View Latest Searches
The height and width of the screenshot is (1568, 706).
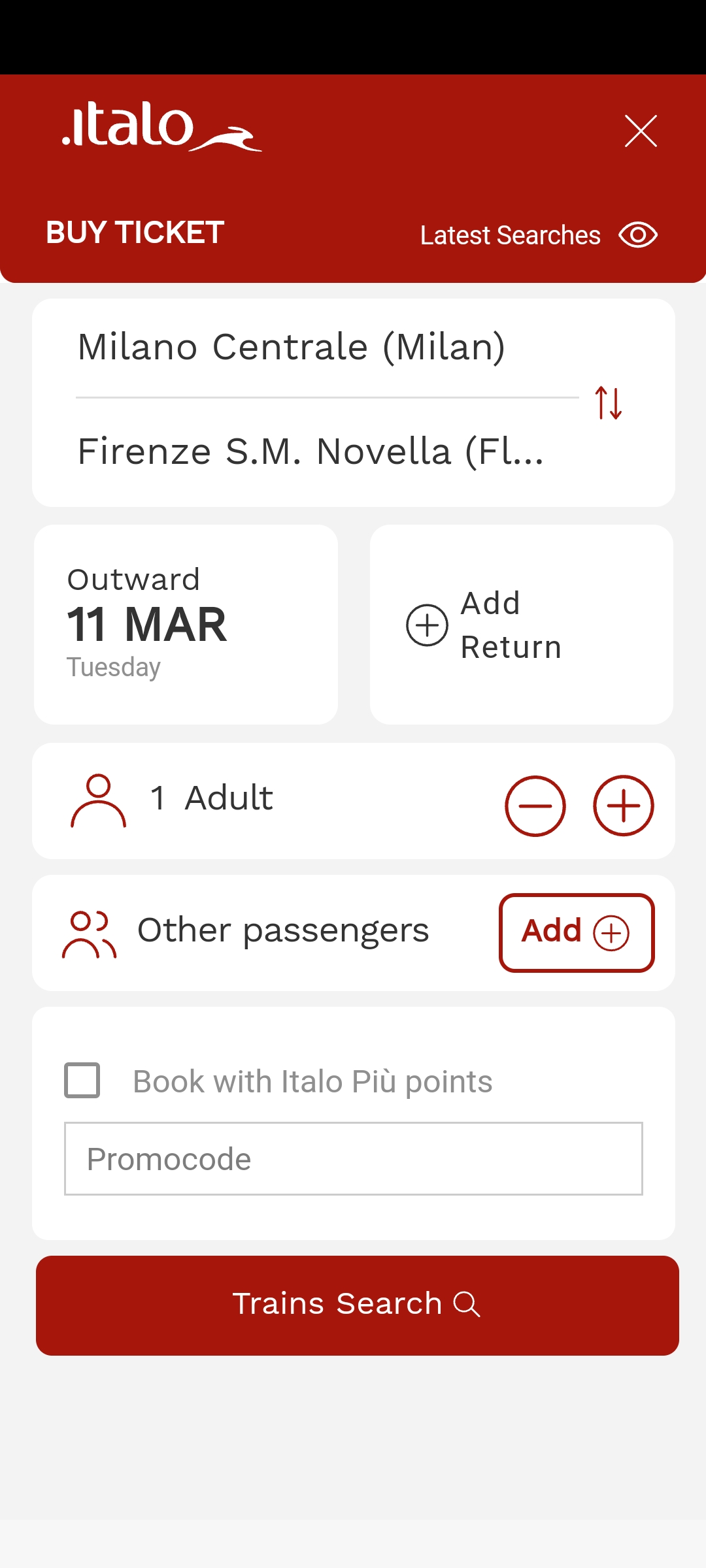[x=537, y=235]
